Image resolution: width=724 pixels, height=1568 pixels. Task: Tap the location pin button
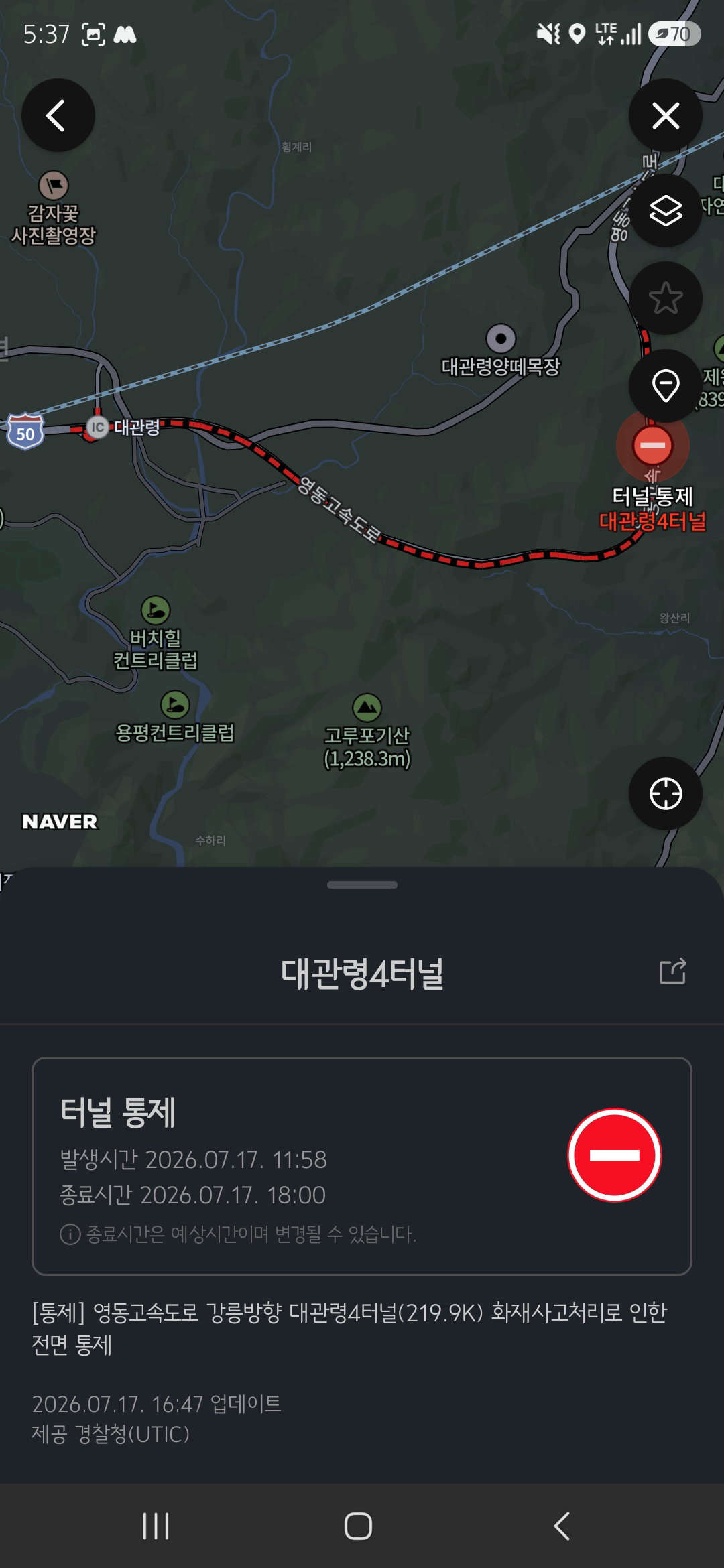(666, 386)
